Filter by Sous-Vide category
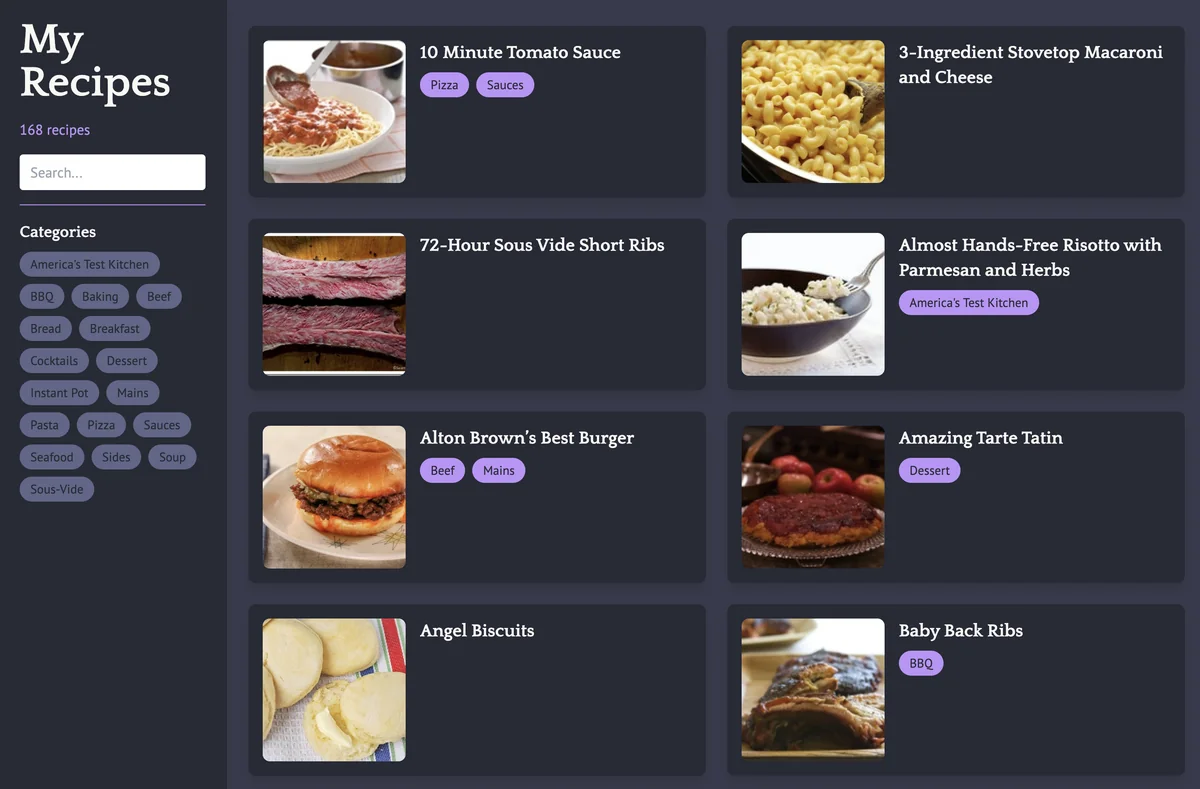Image resolution: width=1200 pixels, height=789 pixels. [57, 489]
